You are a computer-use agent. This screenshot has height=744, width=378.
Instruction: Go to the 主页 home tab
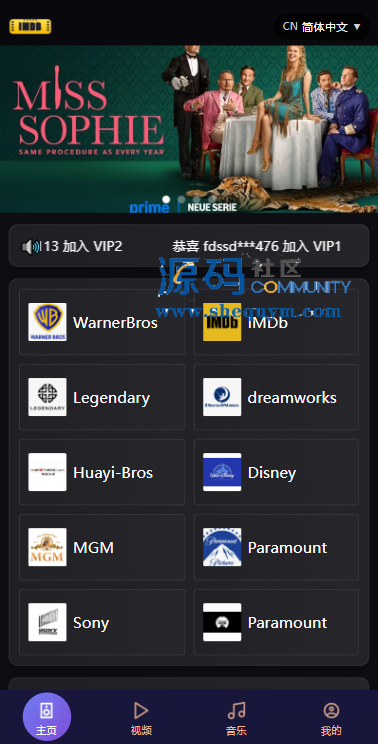tap(47, 717)
